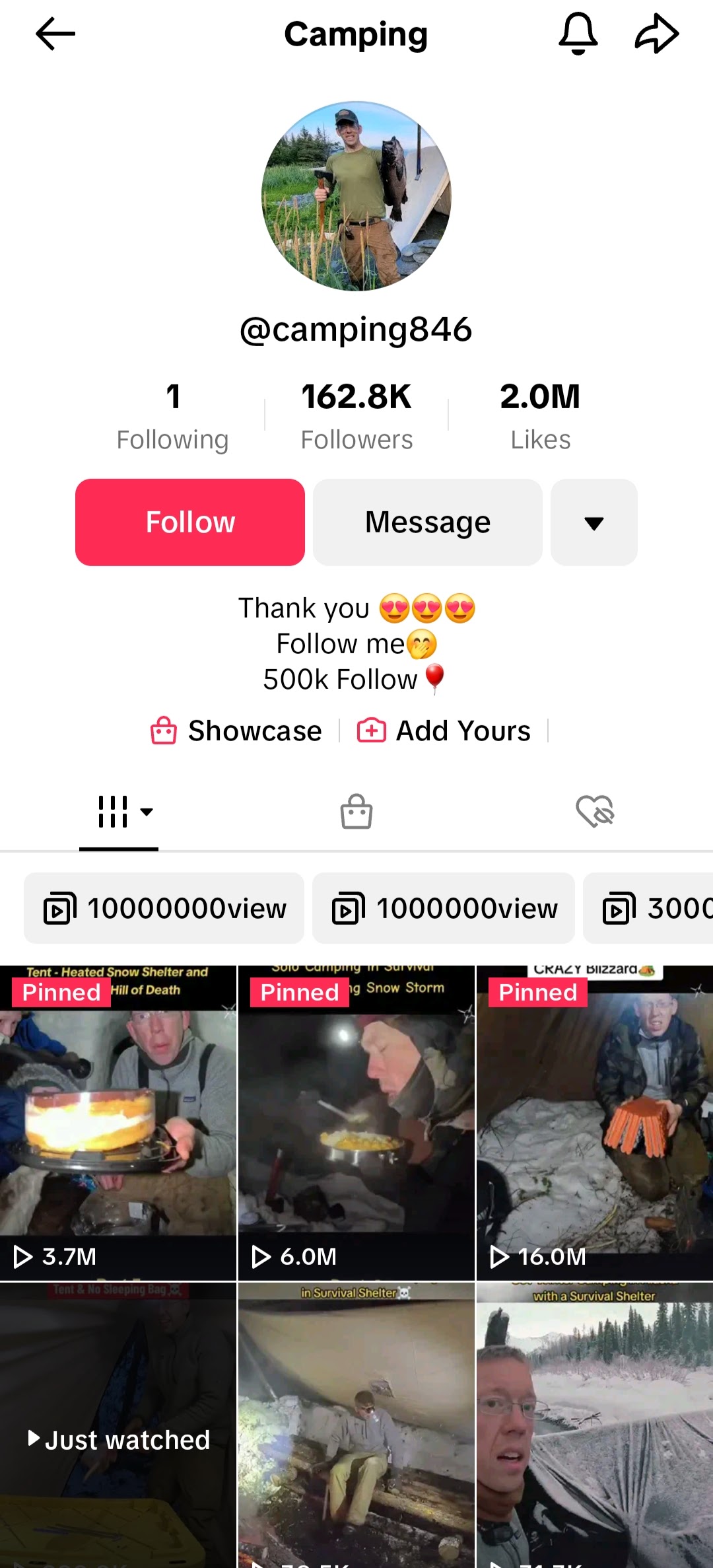The image size is (713, 1568).
Task: Open the 1000000view playlist
Action: (444, 908)
